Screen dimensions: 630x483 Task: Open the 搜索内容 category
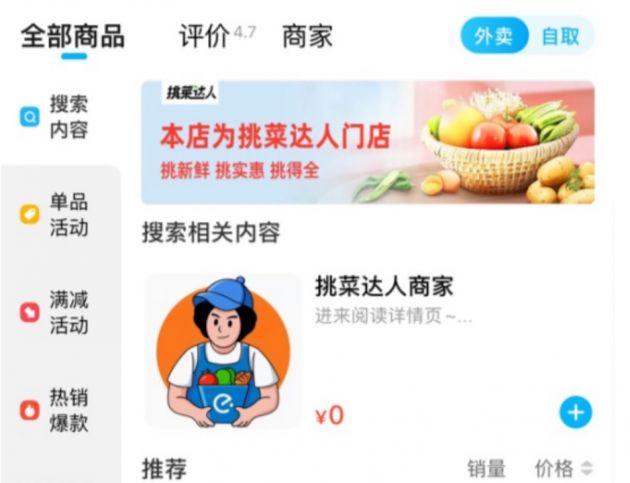click(59, 117)
